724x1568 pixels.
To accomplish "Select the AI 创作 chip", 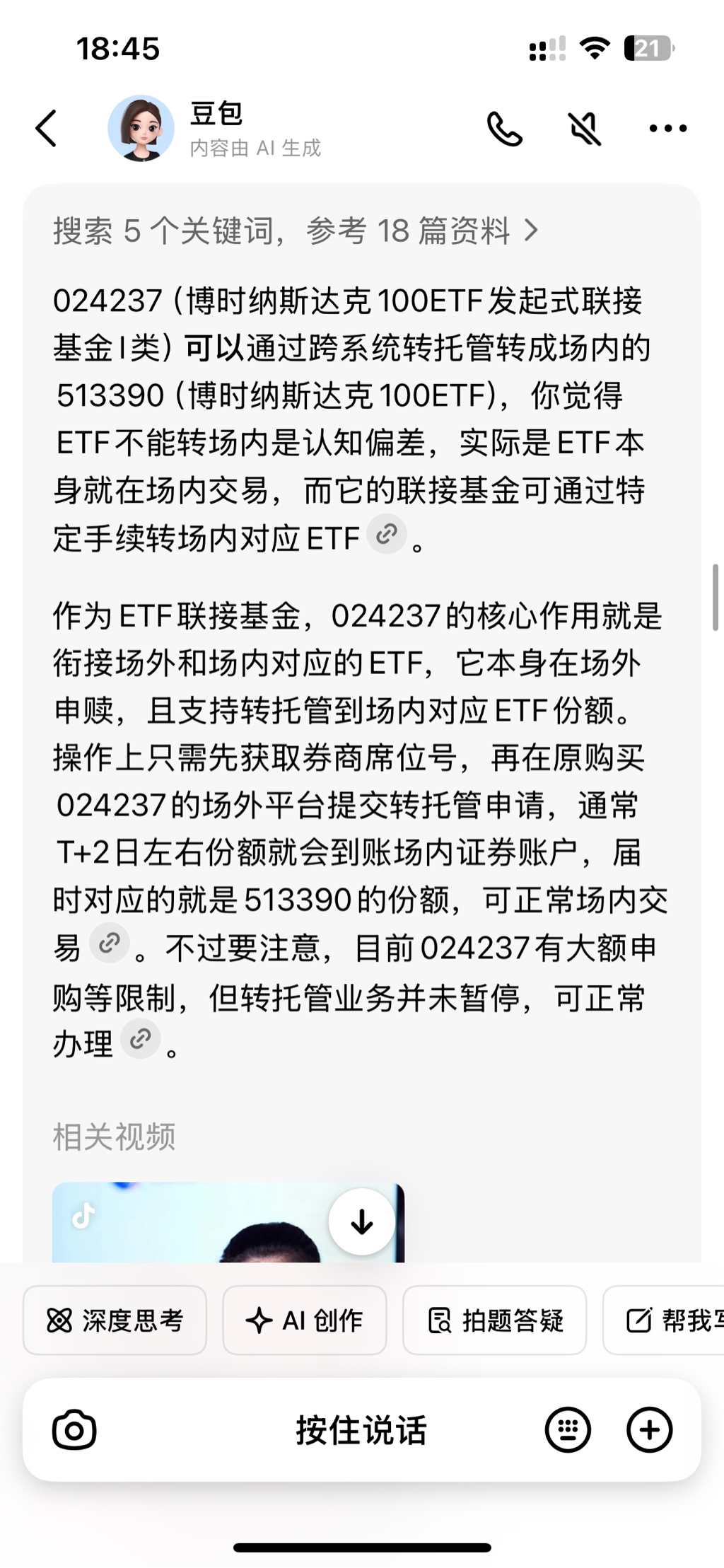I will [305, 1320].
